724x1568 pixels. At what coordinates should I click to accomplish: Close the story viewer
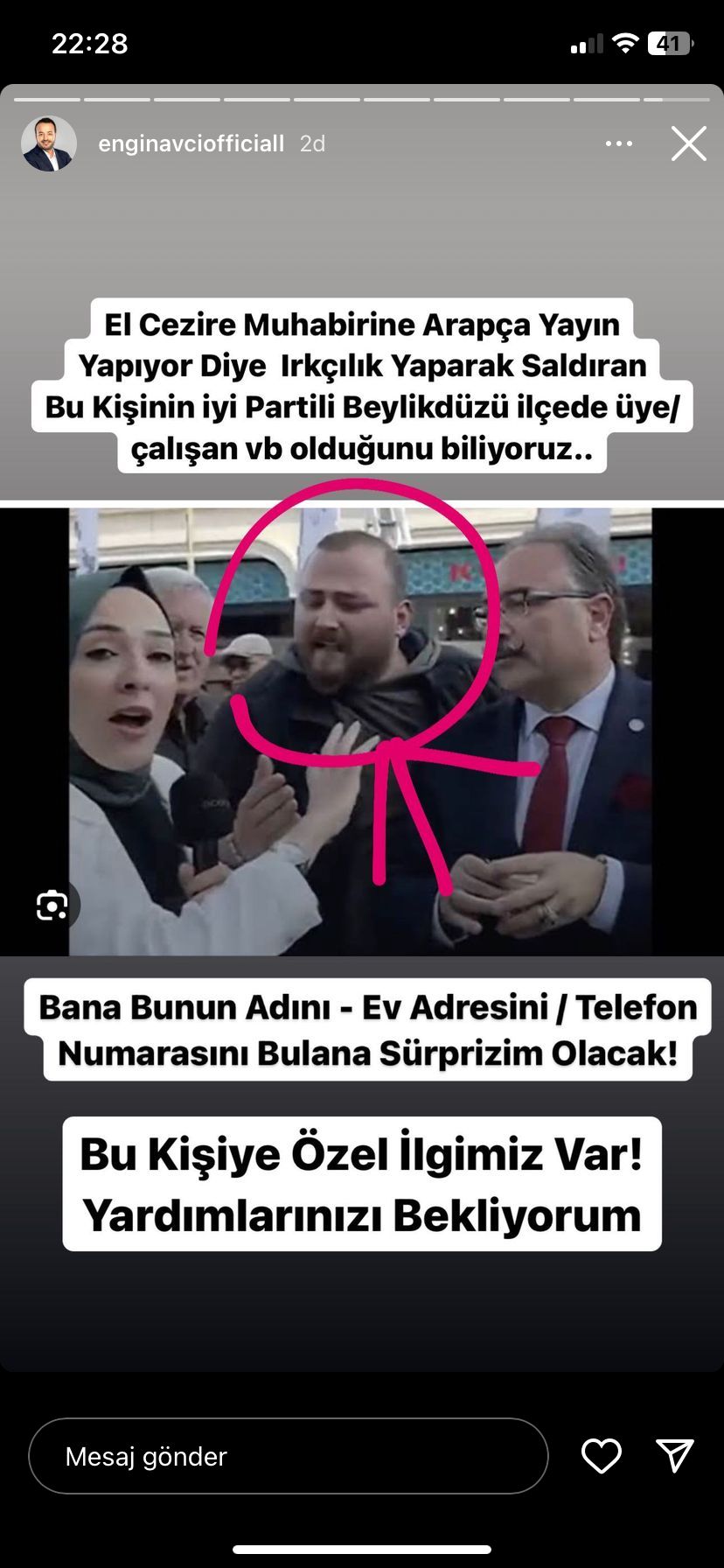coord(688,143)
